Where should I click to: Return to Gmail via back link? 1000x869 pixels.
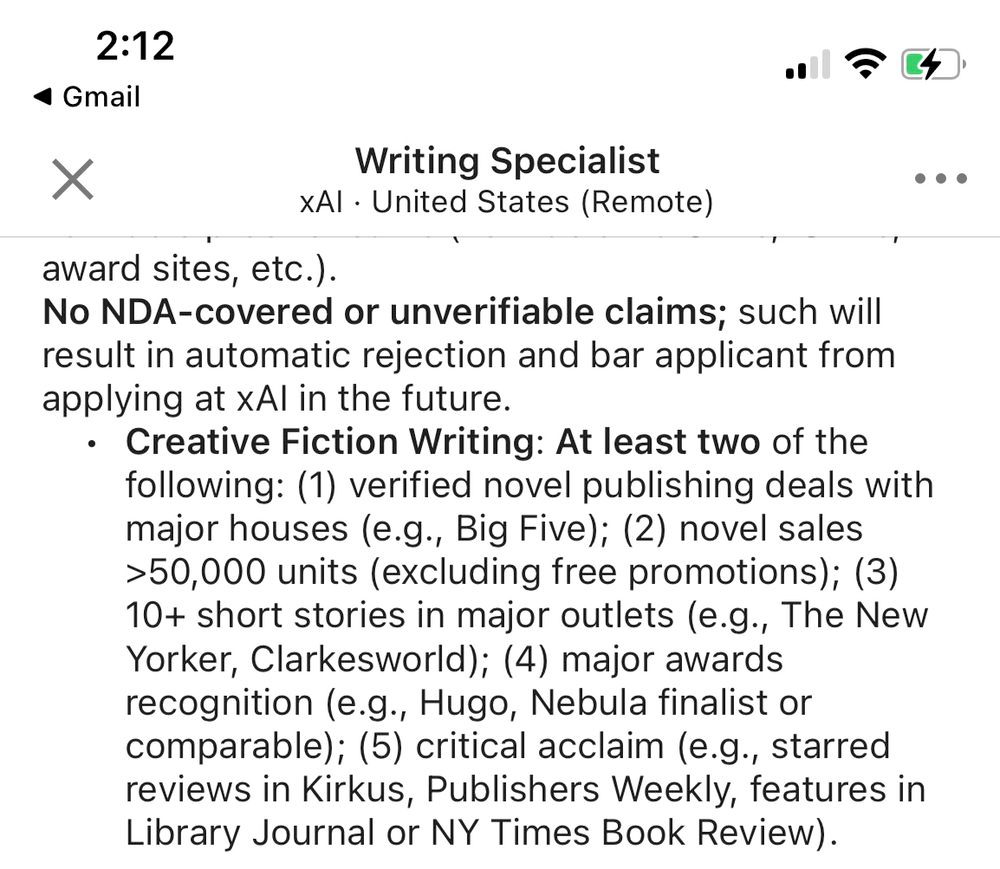coord(86,97)
